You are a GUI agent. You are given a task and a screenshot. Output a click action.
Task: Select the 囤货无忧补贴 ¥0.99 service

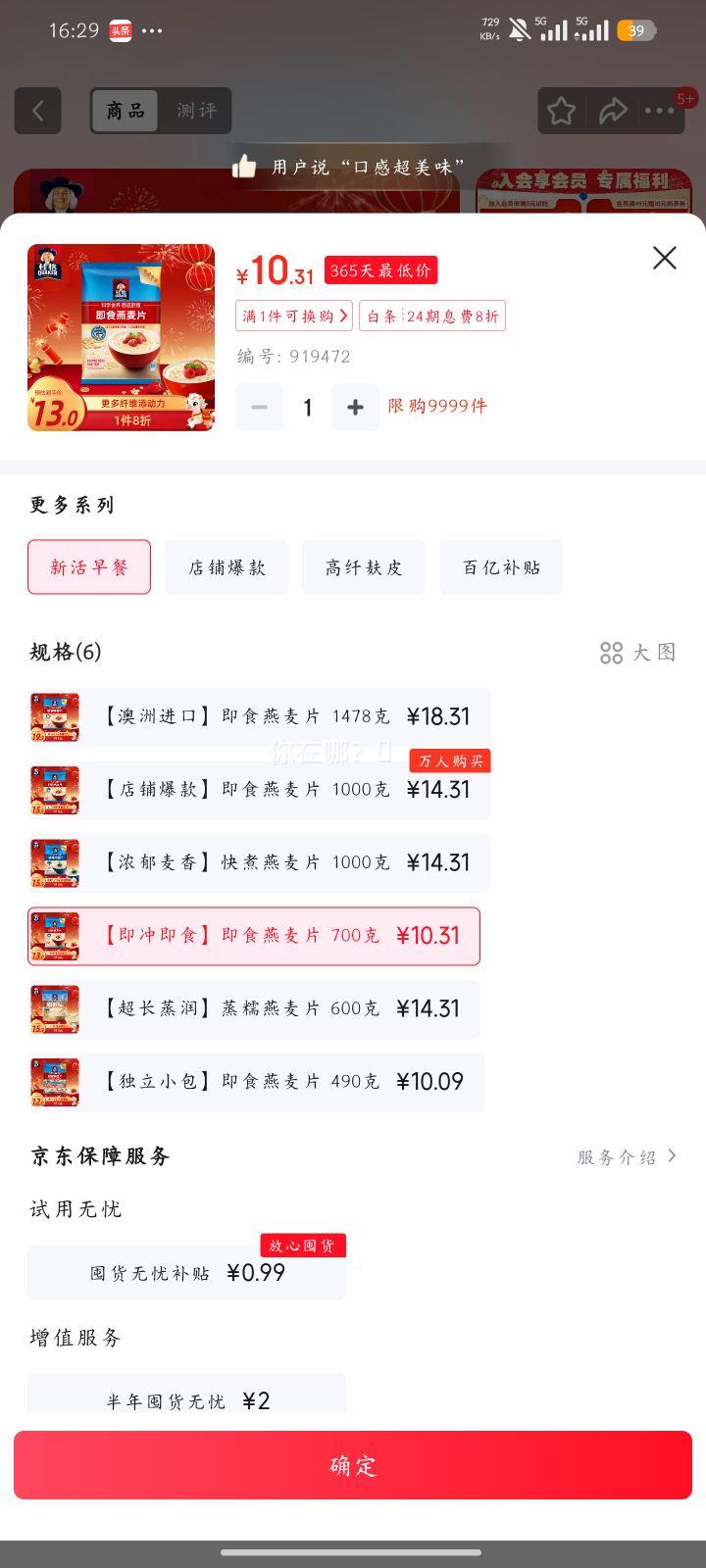point(186,1272)
